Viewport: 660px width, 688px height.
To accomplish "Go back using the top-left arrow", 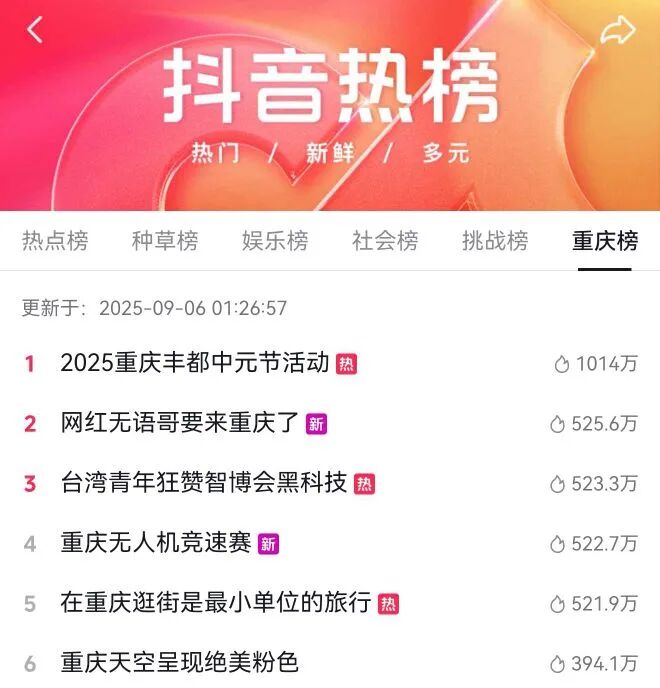I will point(35,30).
